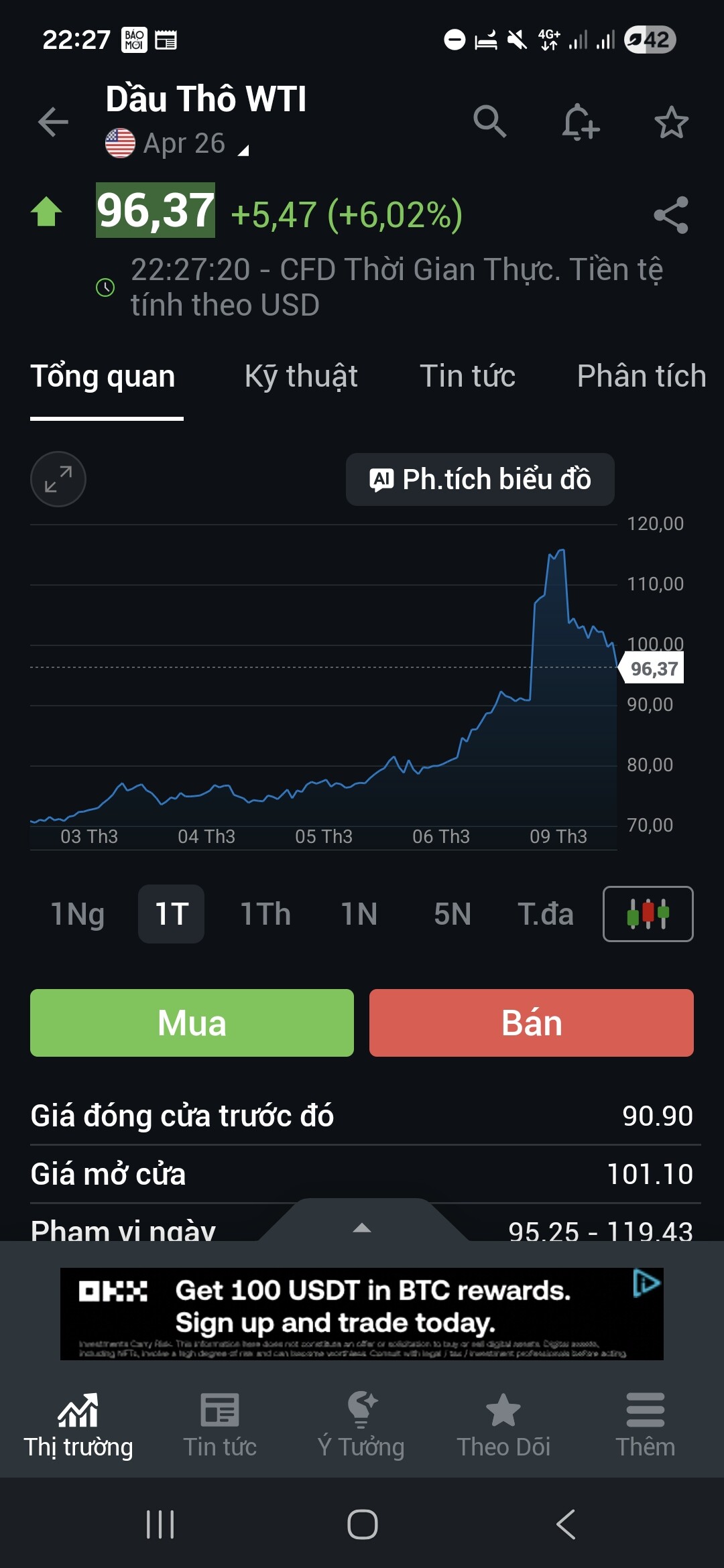Screen dimensions: 724x1568
Task: Expand the chart to fullscreen
Action: coord(58,479)
